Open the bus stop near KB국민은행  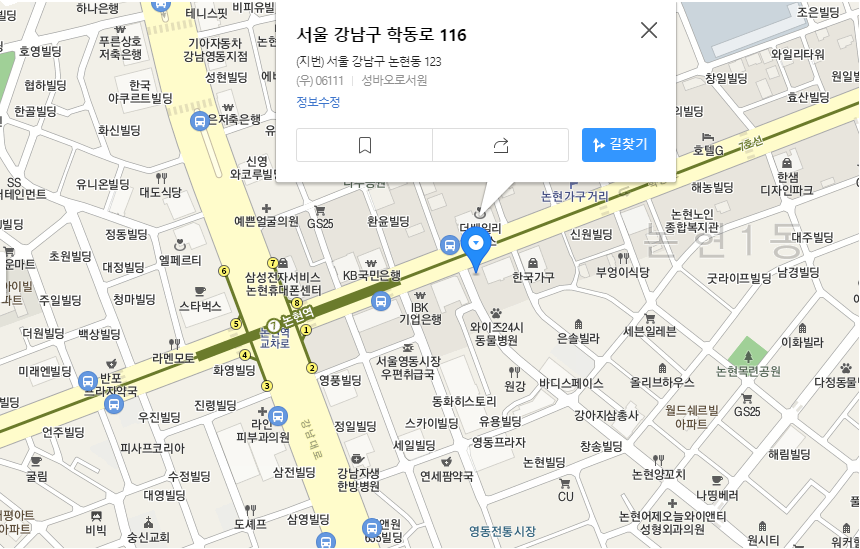click(380, 301)
